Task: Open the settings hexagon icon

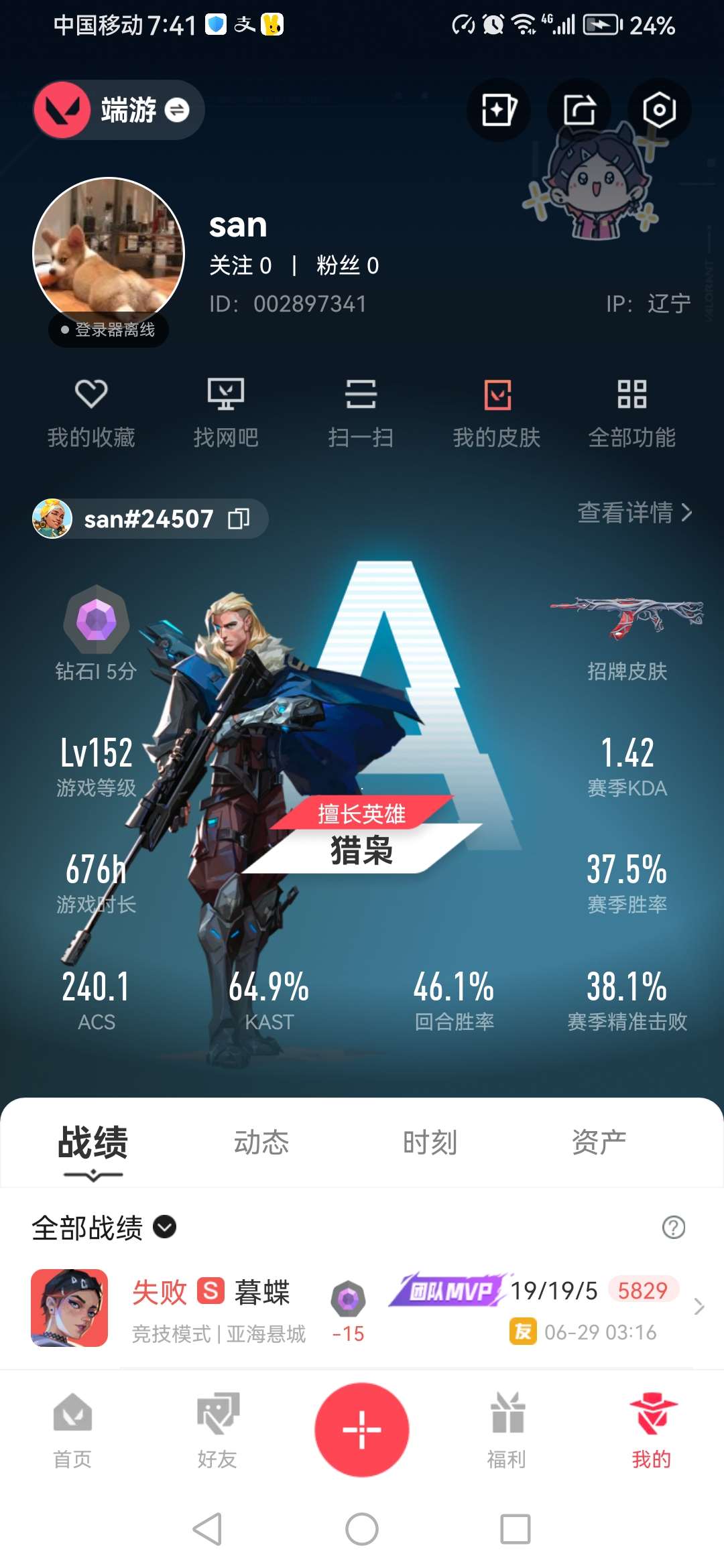Action: click(x=659, y=110)
